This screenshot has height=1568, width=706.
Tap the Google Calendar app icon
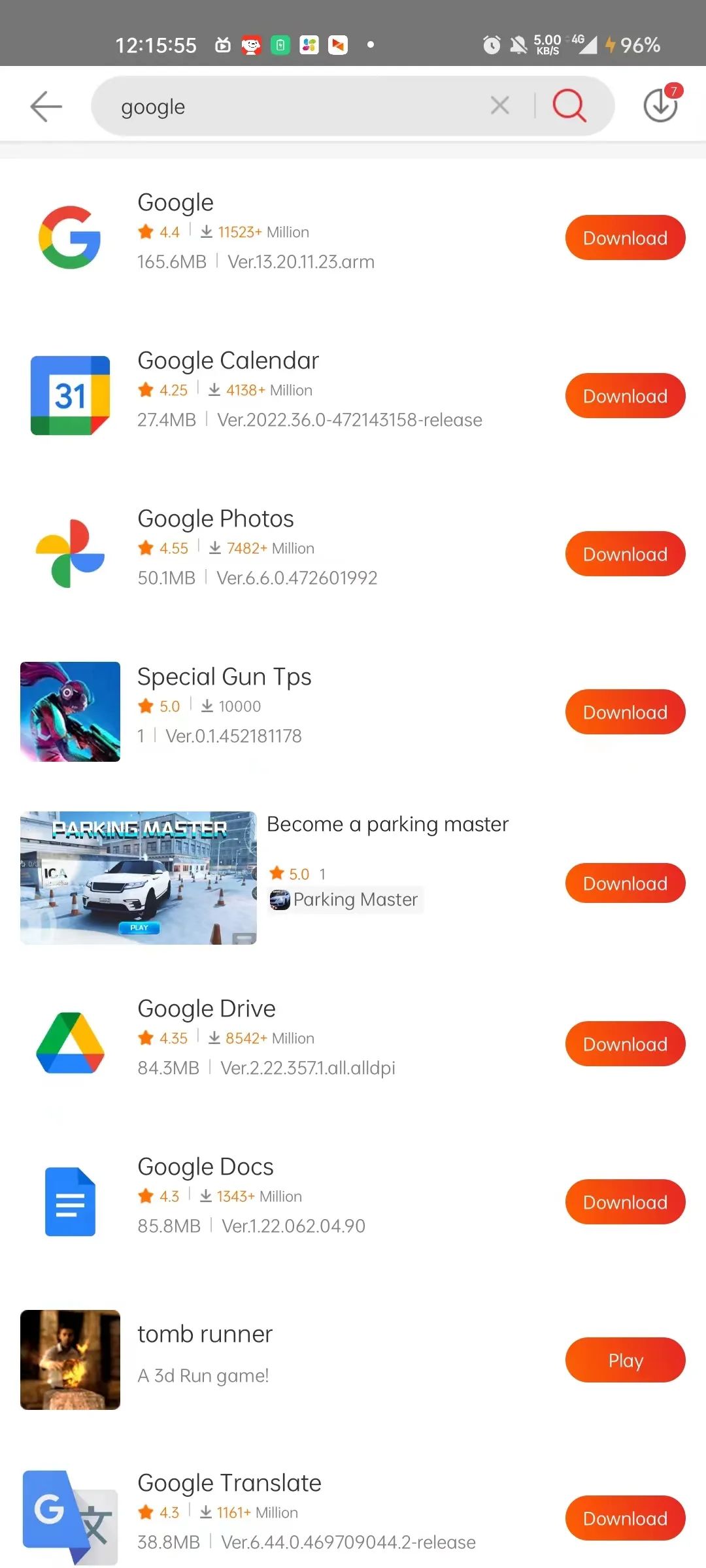[70, 394]
